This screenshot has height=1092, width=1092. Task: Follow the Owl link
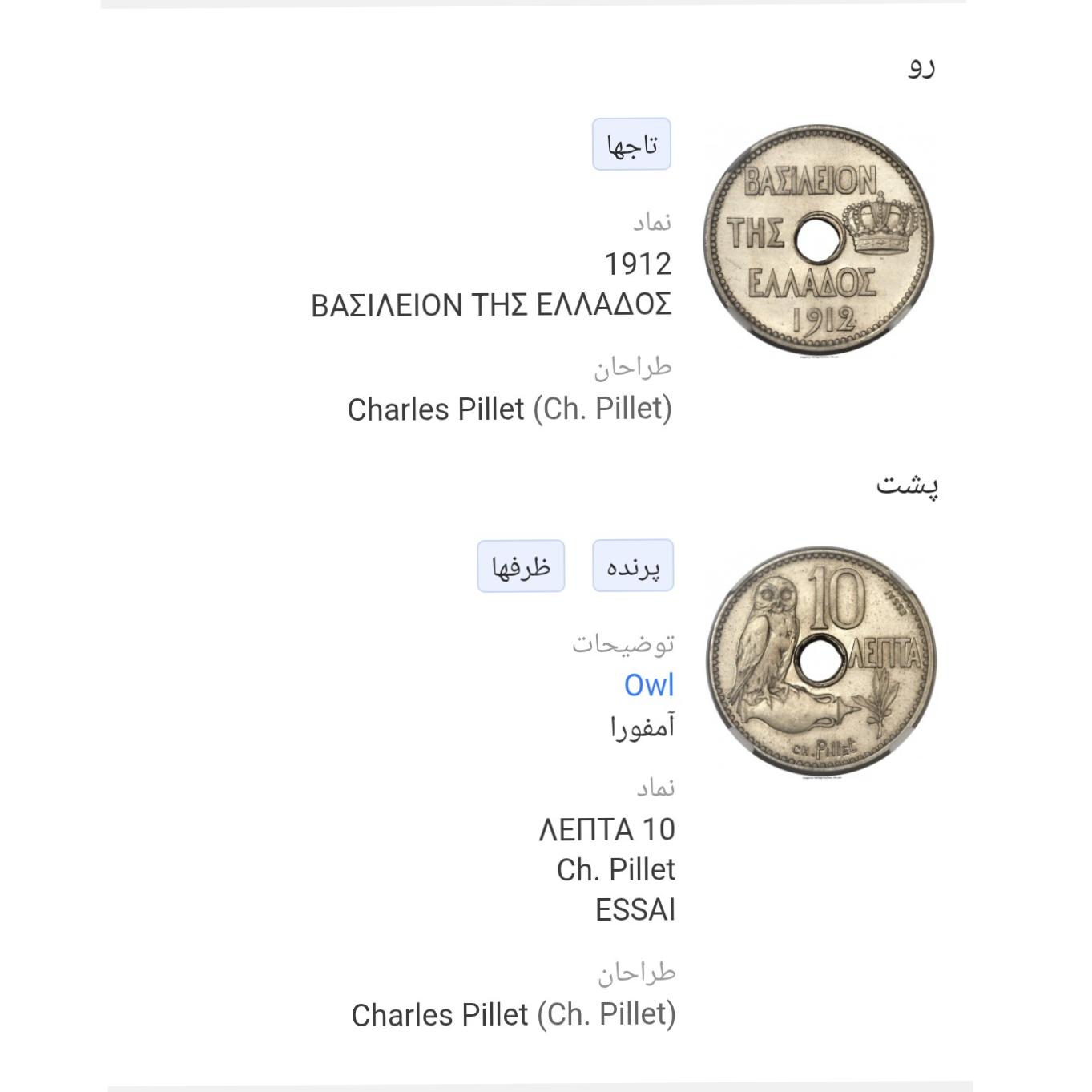[x=649, y=685]
